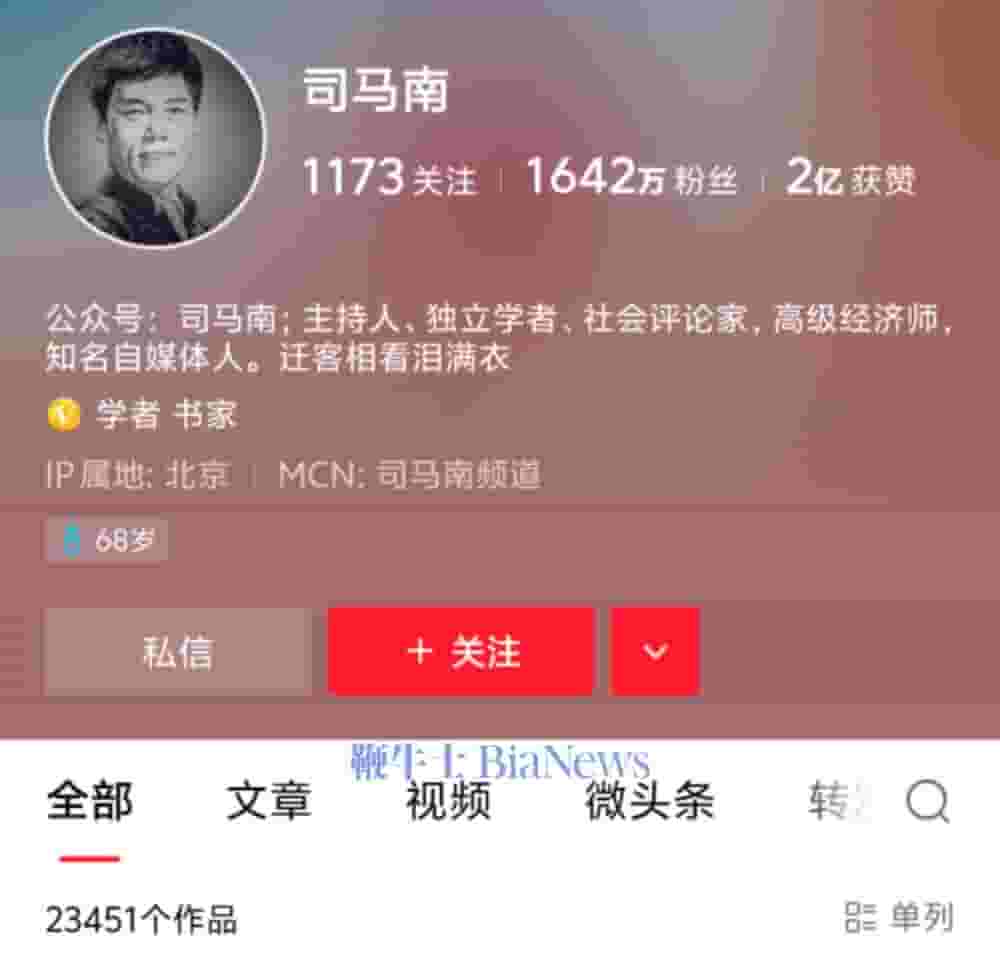The height and width of the screenshot is (954, 1000).
Task: Search within this user's posts
Action: [927, 802]
